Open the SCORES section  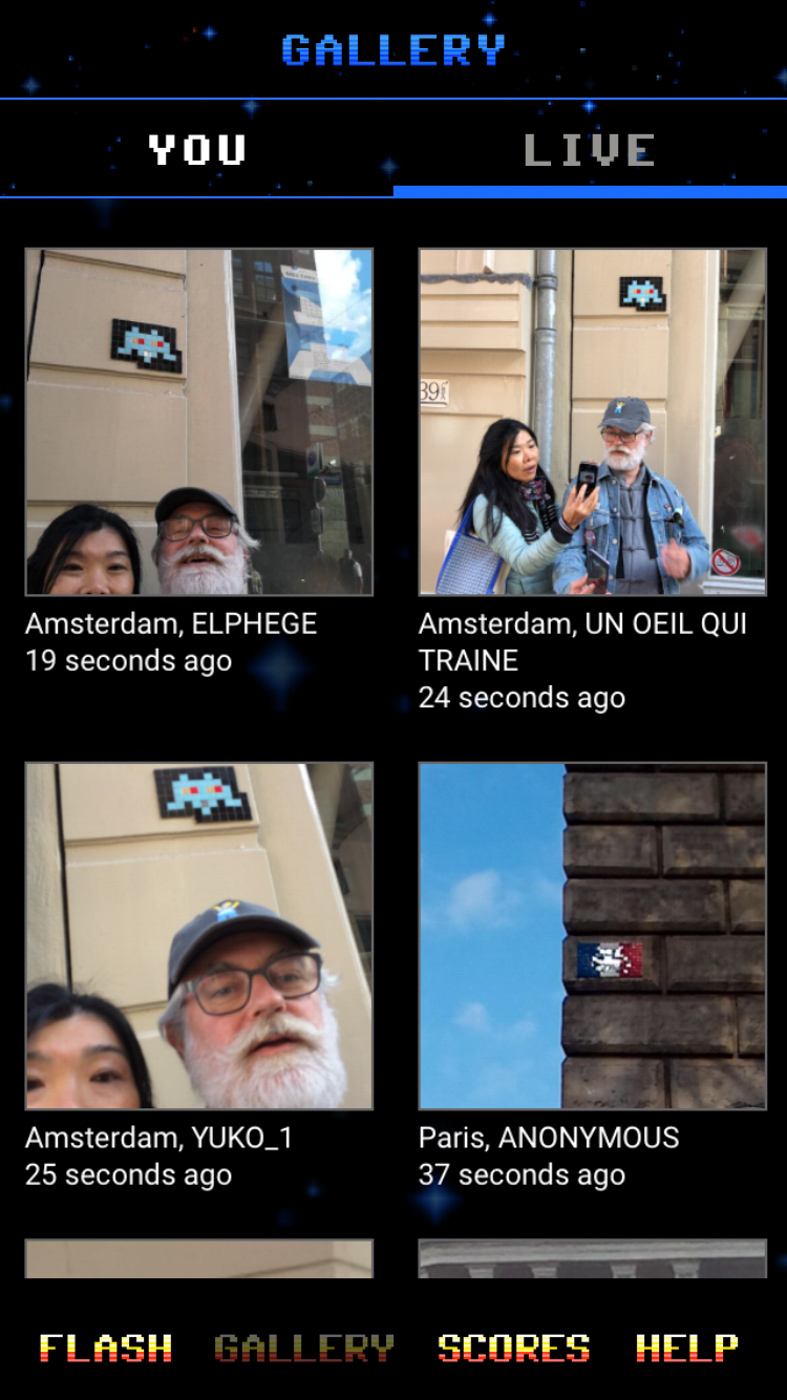[514, 1348]
